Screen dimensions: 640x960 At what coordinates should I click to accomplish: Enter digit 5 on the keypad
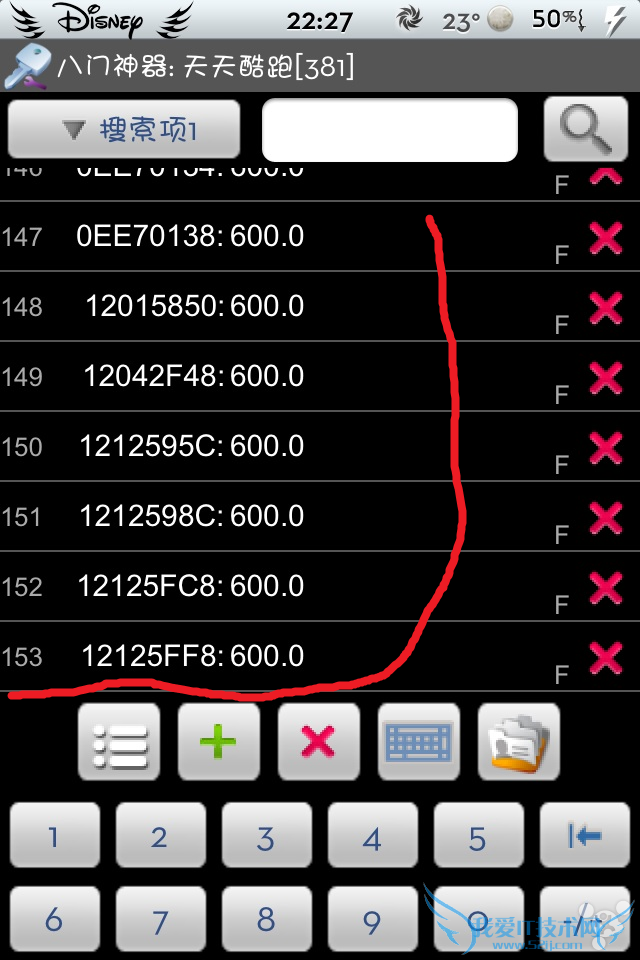pyautogui.click(x=477, y=837)
